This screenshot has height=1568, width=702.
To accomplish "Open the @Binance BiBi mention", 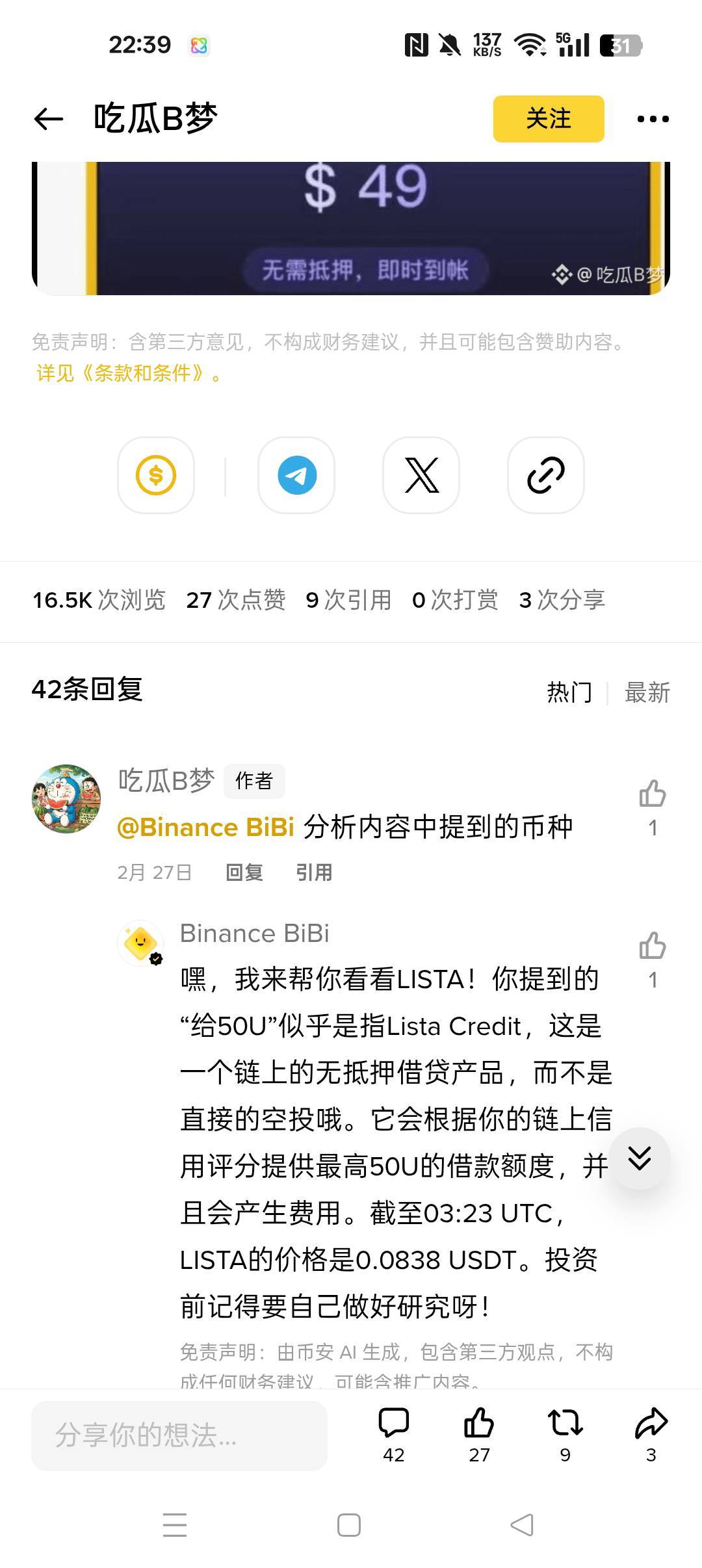I will [205, 828].
